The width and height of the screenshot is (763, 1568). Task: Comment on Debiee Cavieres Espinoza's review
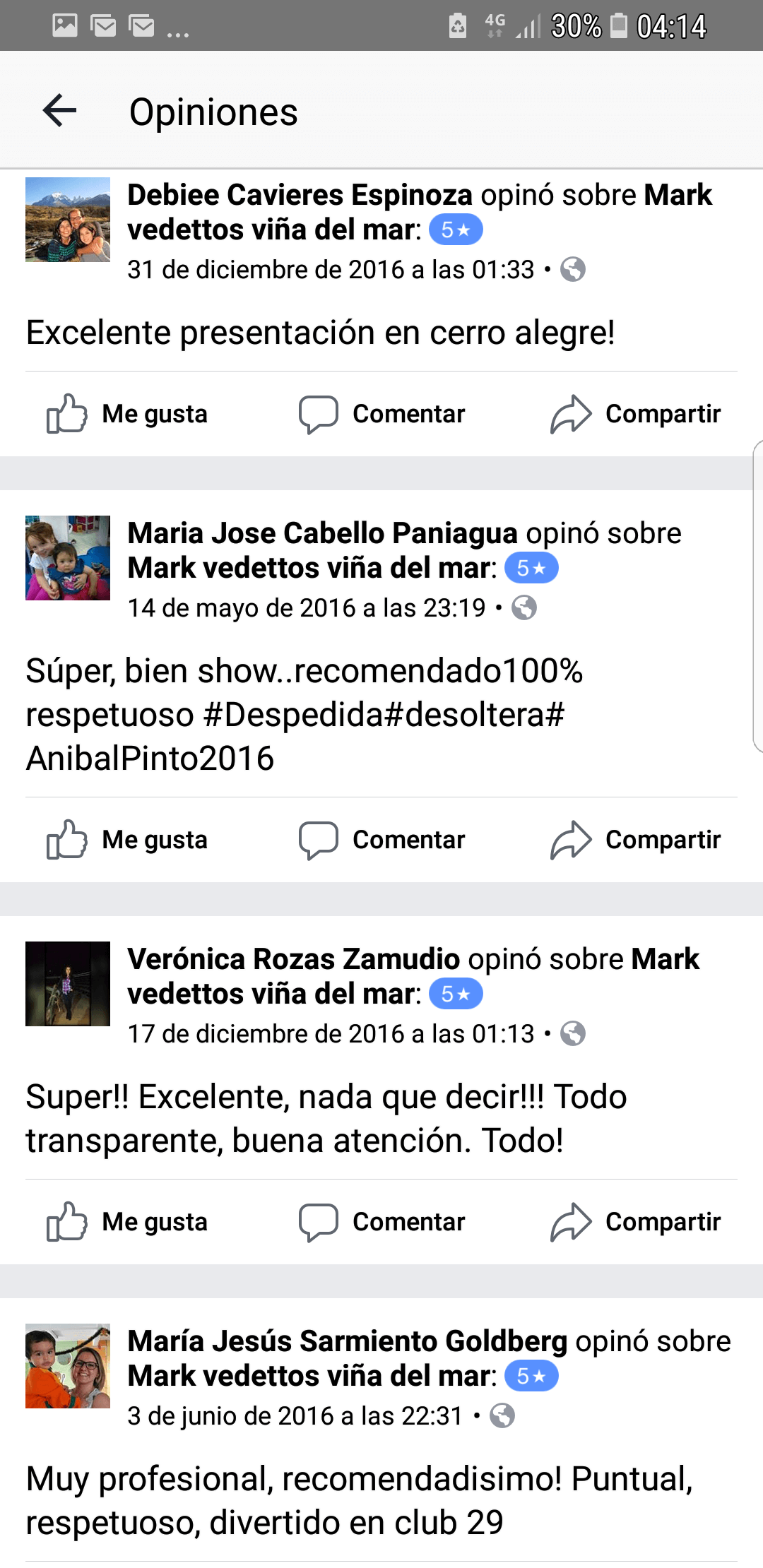(381, 414)
